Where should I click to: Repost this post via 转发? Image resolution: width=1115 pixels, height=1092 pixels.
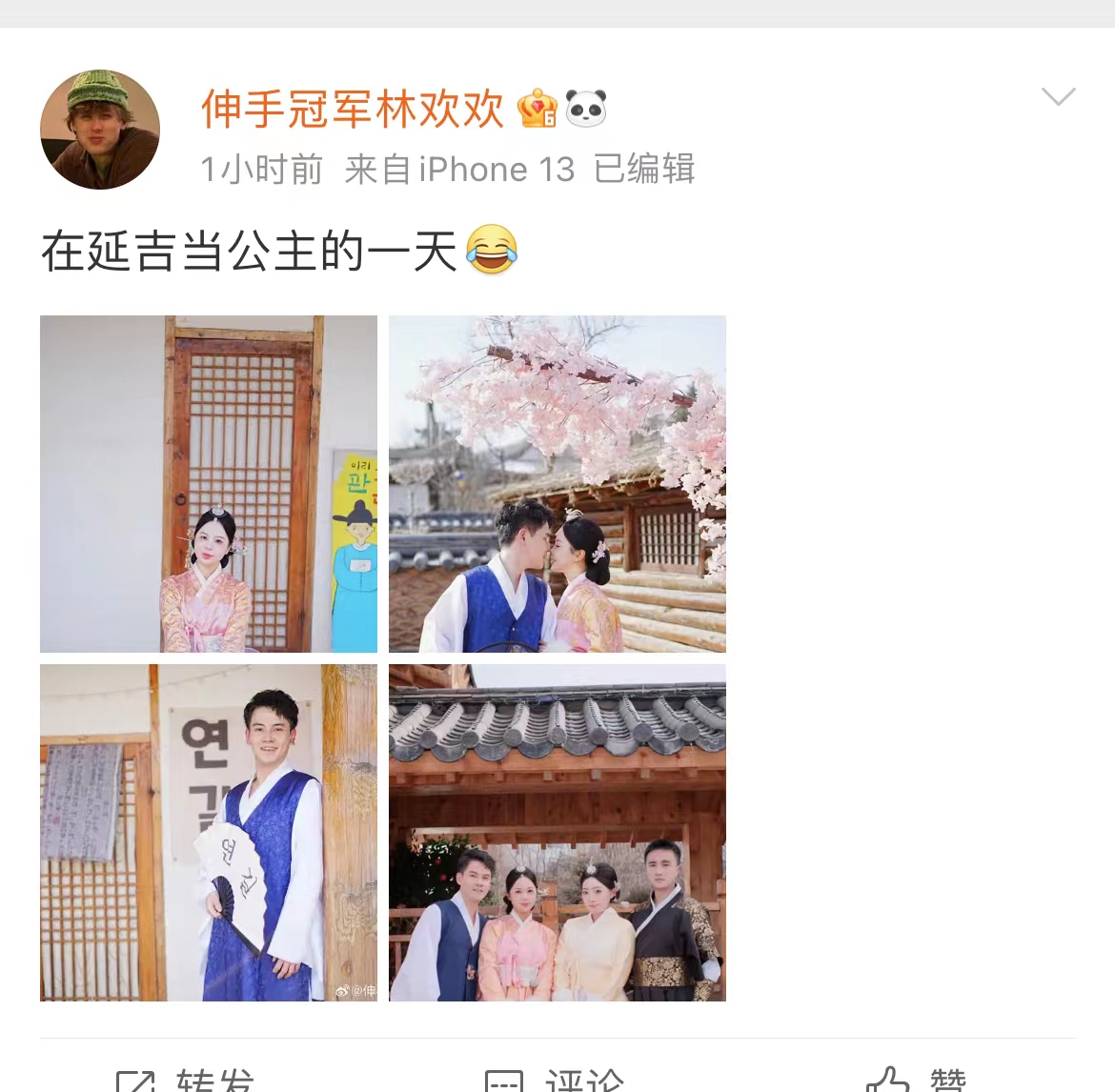coord(187,1081)
